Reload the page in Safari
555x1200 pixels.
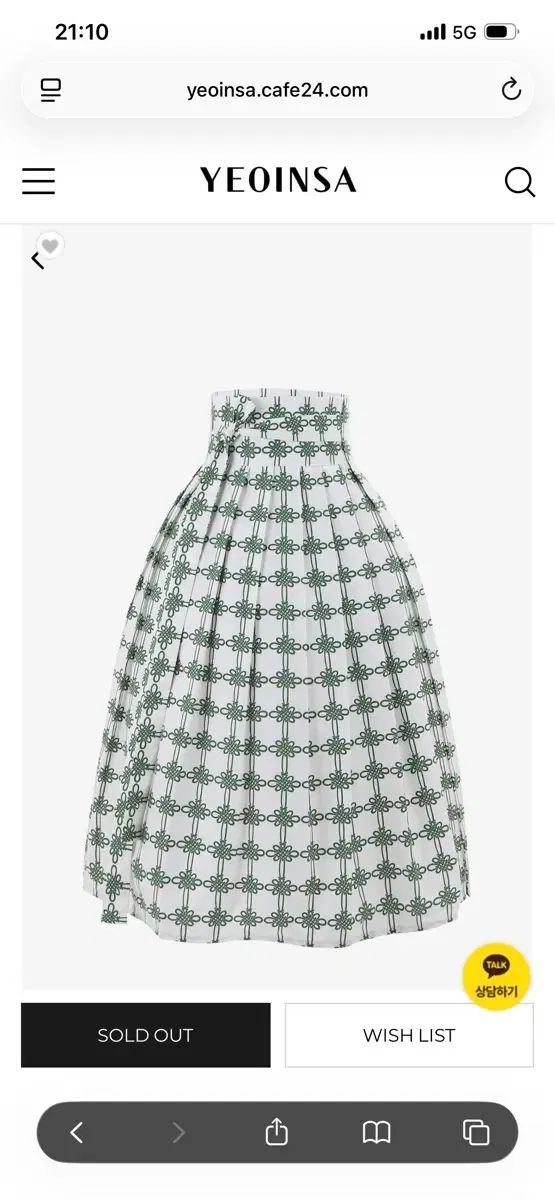point(511,90)
